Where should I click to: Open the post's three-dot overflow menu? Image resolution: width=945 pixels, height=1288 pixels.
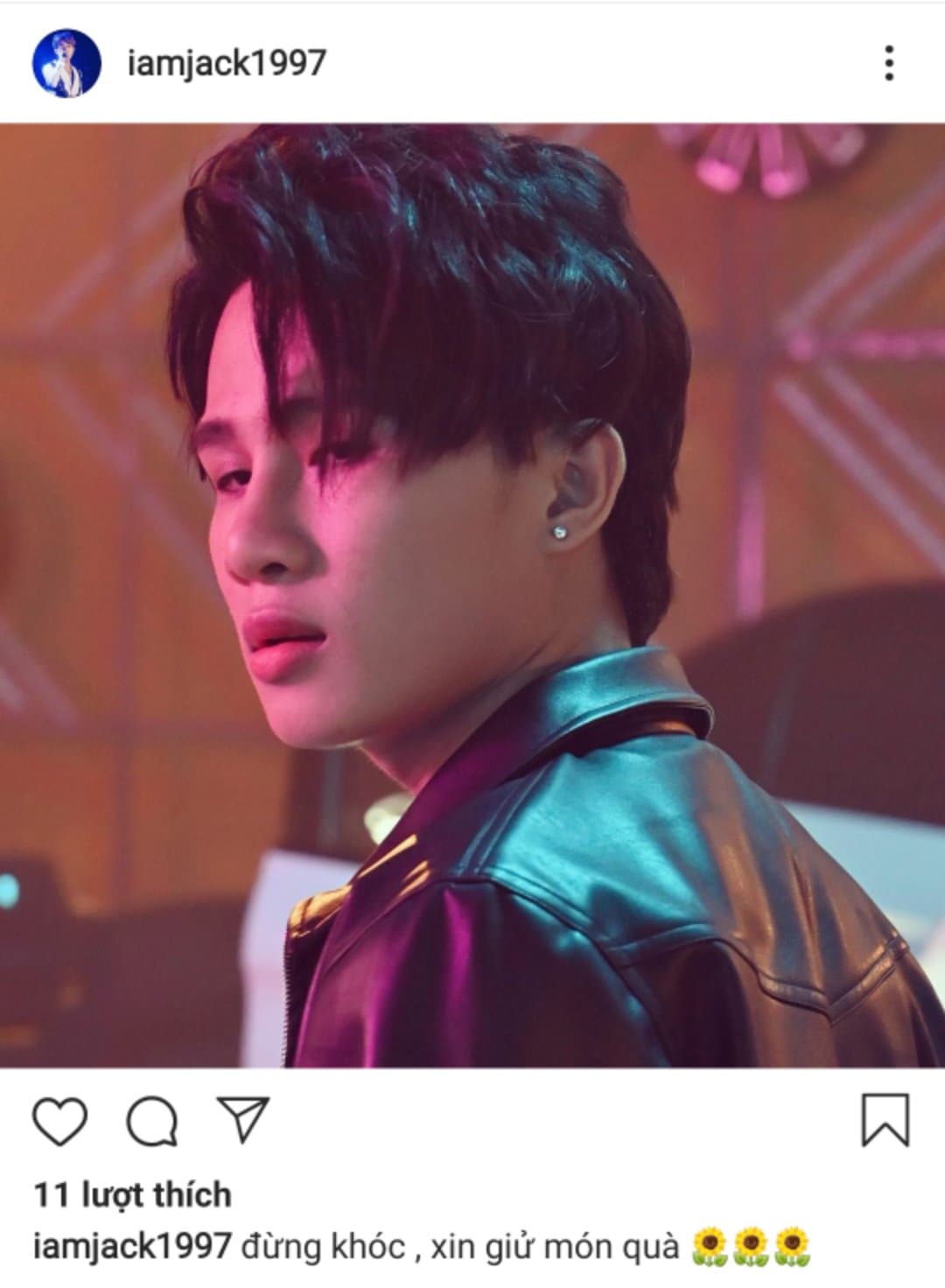click(889, 63)
